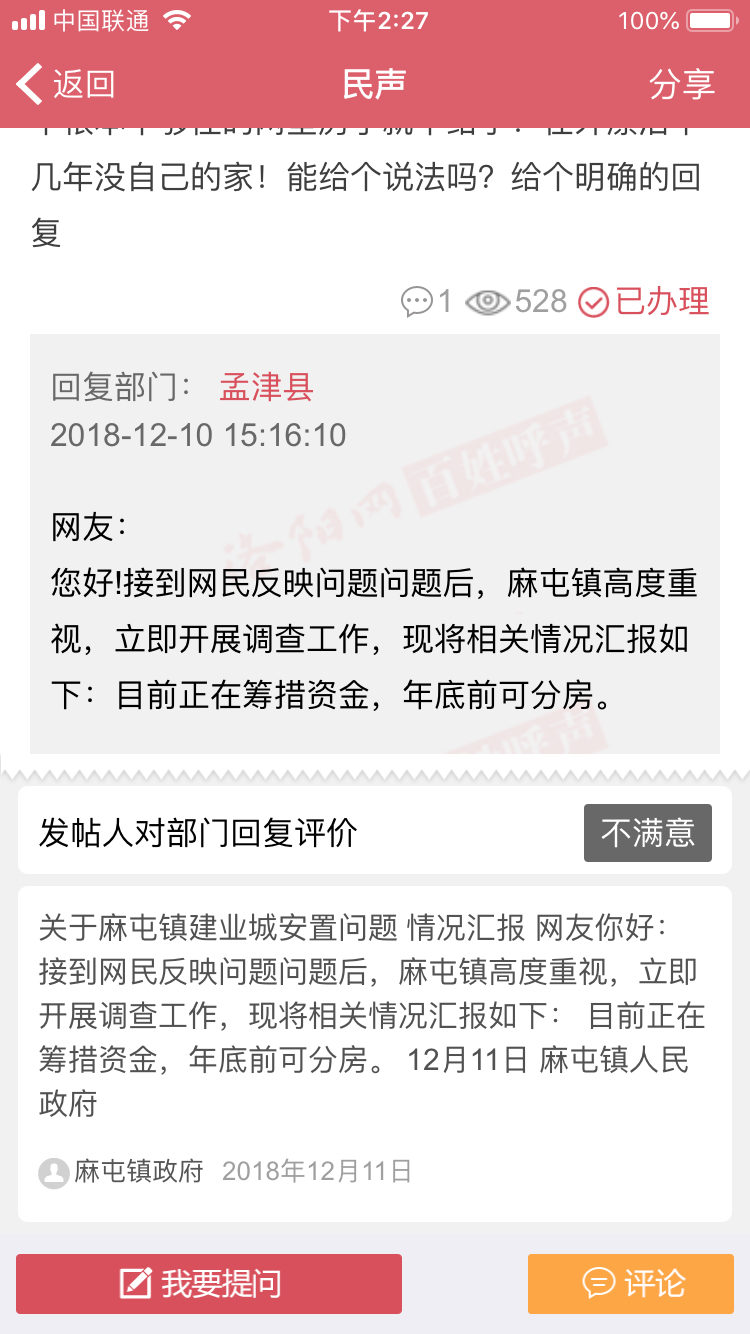
Task: Open the 孟津县 department link
Action: 266,387
